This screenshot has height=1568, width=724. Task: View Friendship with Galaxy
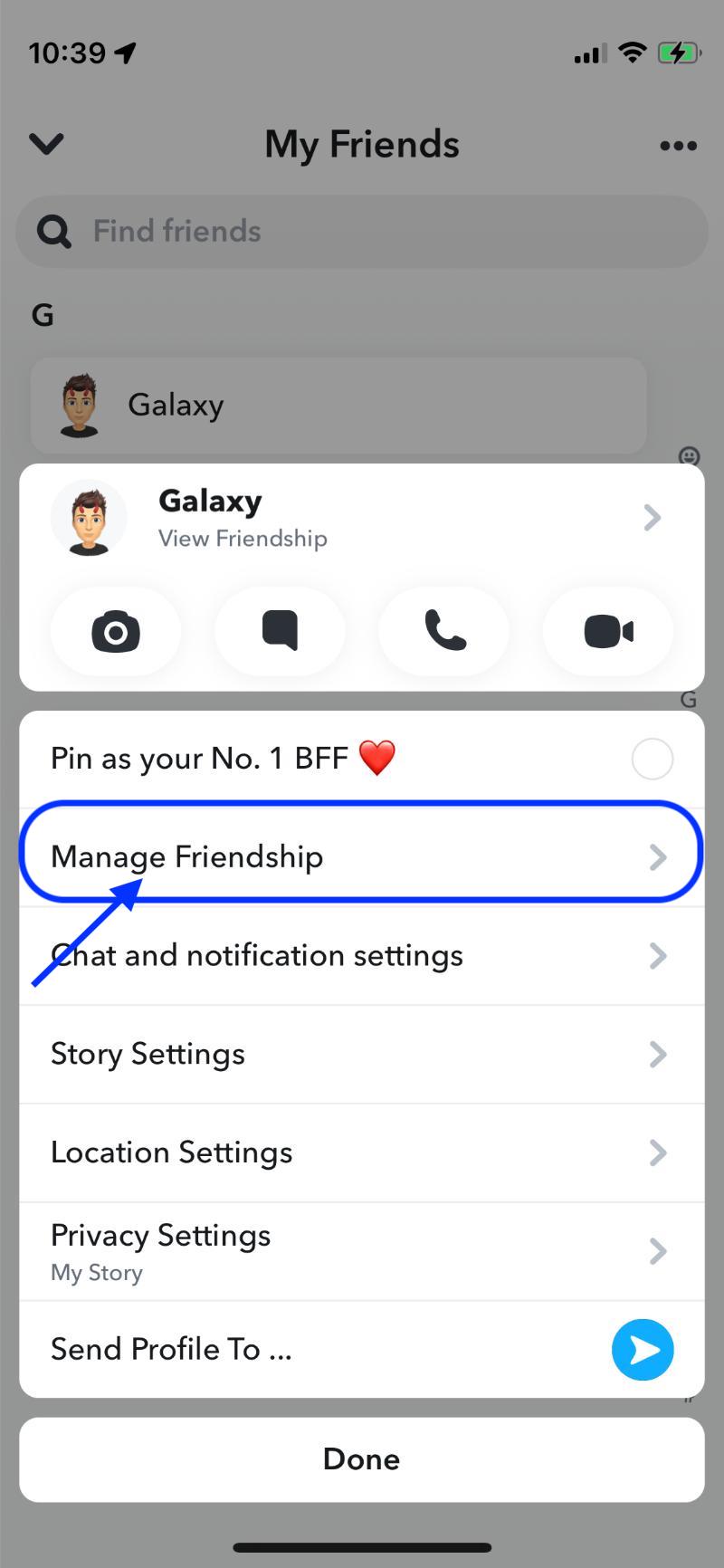(362, 518)
